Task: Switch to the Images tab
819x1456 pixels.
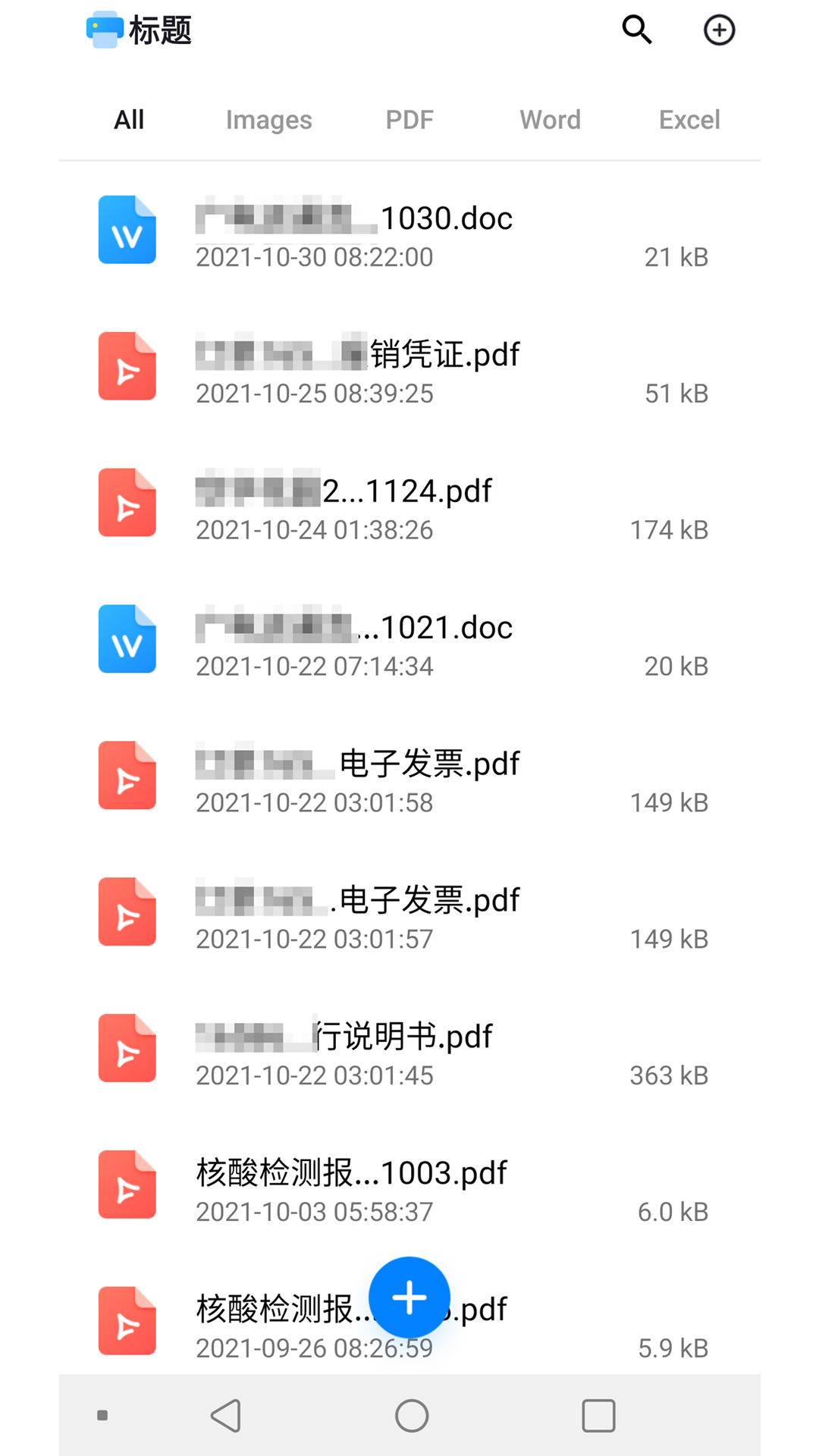Action: pos(268,119)
